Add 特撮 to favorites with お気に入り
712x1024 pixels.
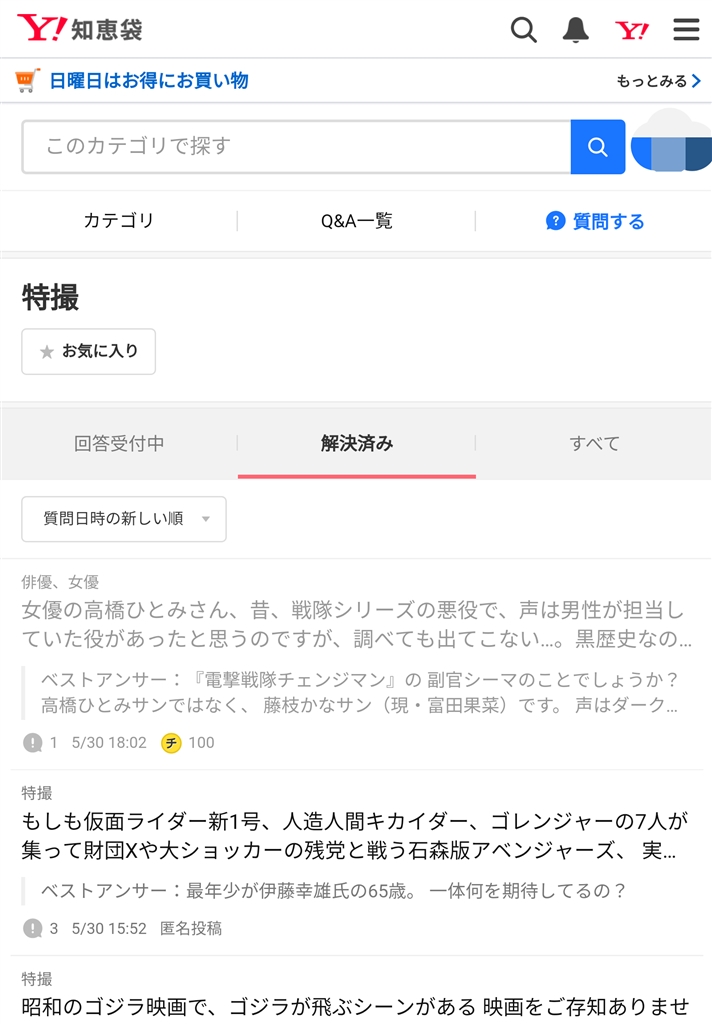tap(89, 351)
